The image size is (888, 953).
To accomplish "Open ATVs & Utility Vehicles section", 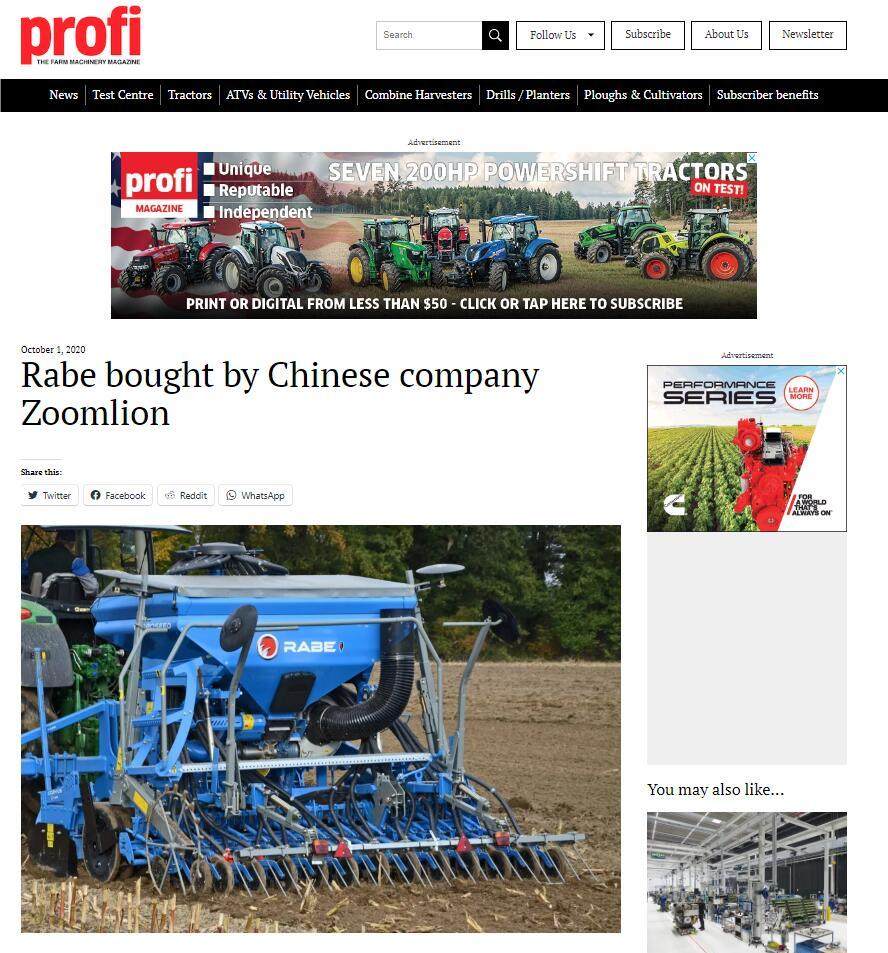I will pos(288,95).
